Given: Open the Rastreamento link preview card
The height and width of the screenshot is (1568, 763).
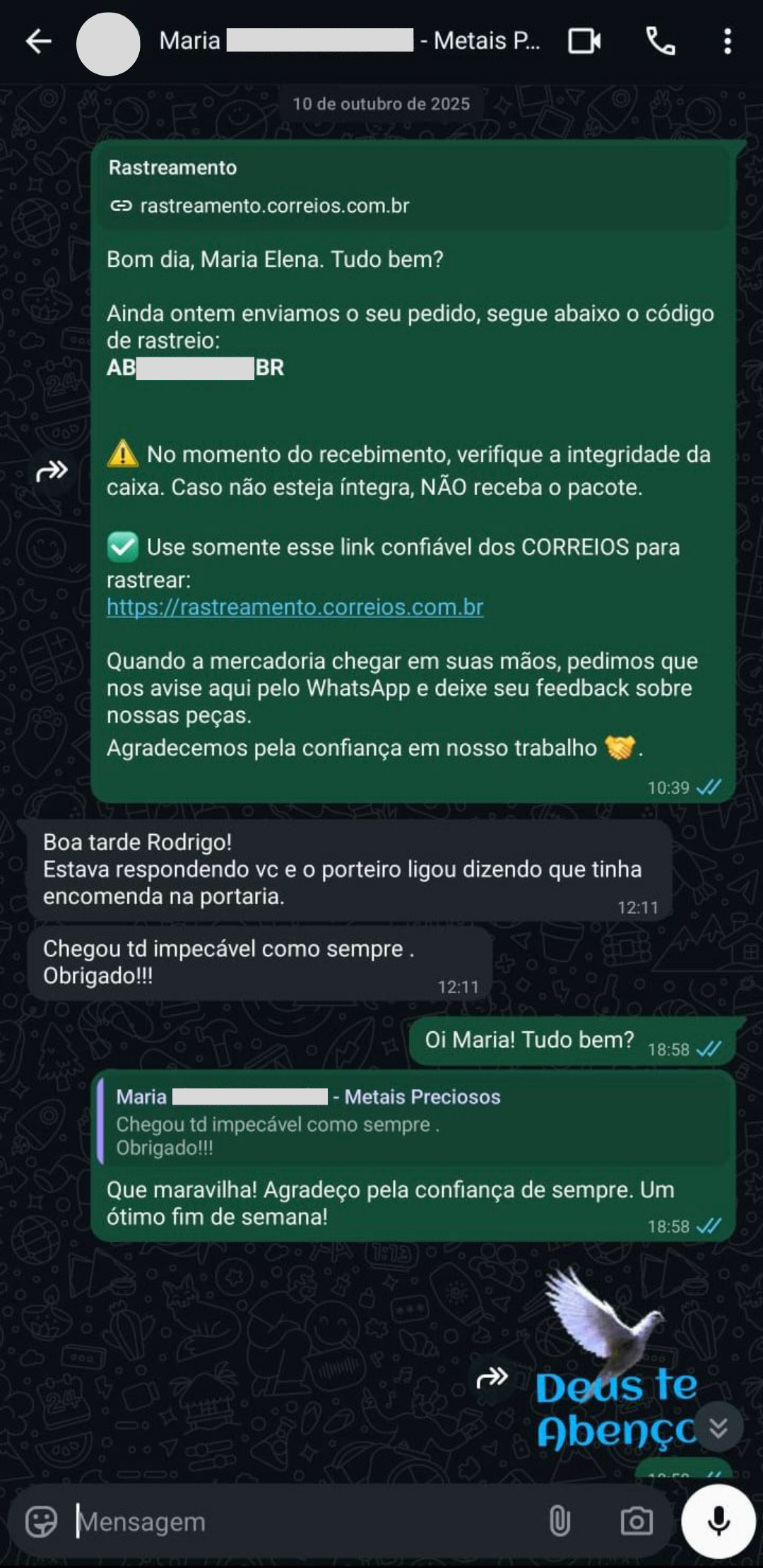Looking at the screenshot, I should pyautogui.click(x=413, y=187).
